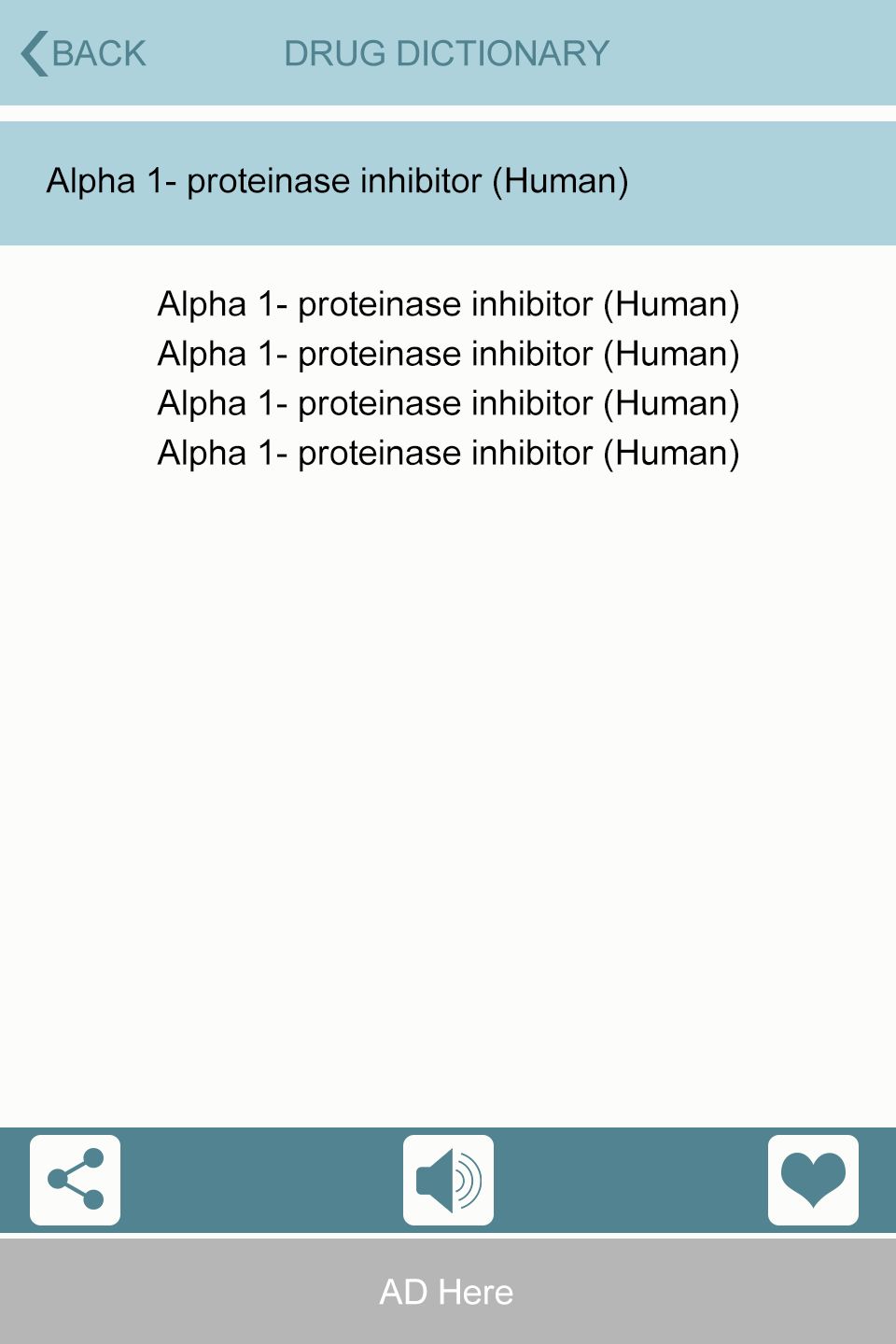Open the share options via the network icon
Image resolution: width=896 pixels, height=1344 pixels.
[x=76, y=1180]
